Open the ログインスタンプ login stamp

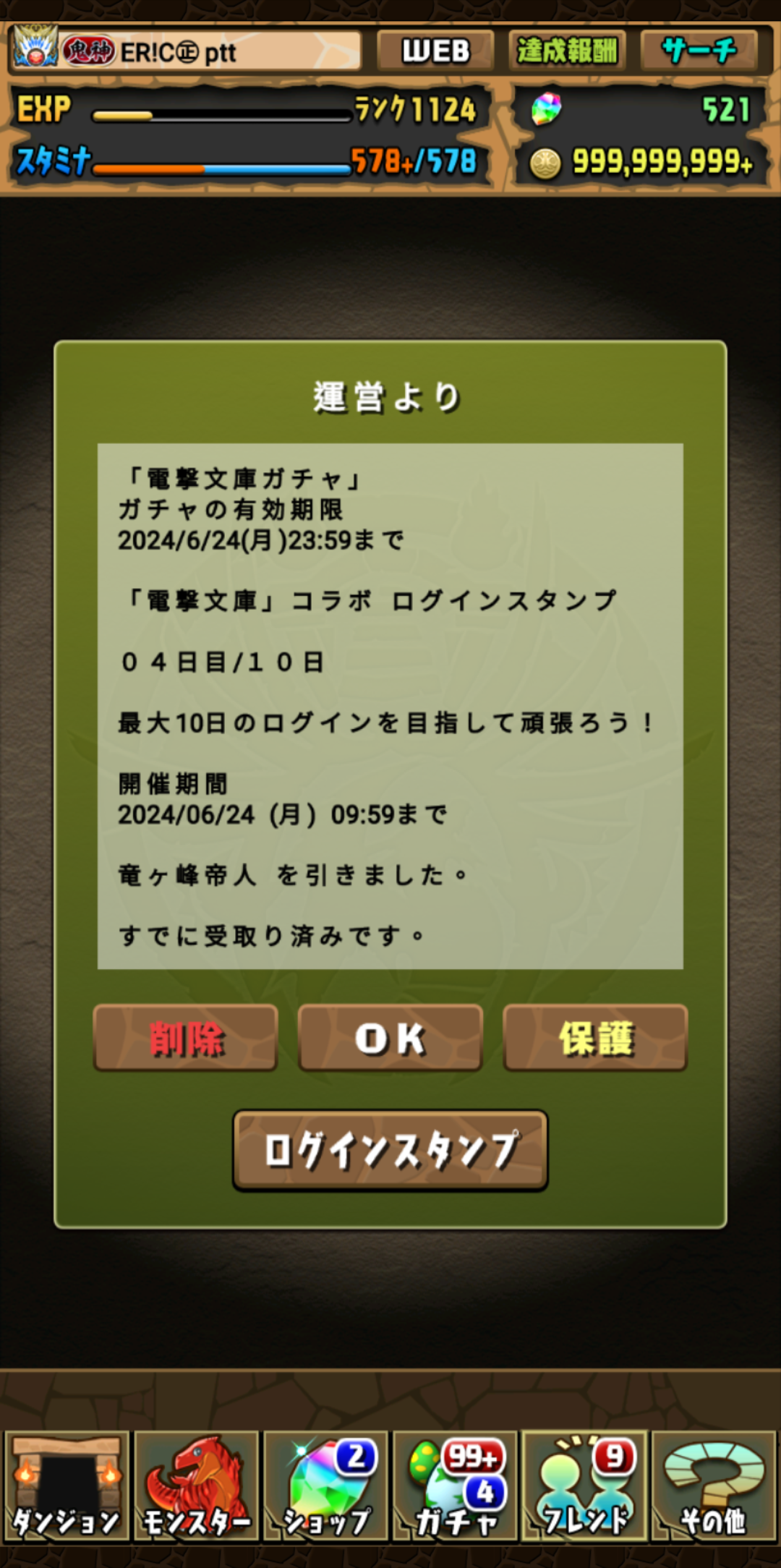coord(390,1150)
